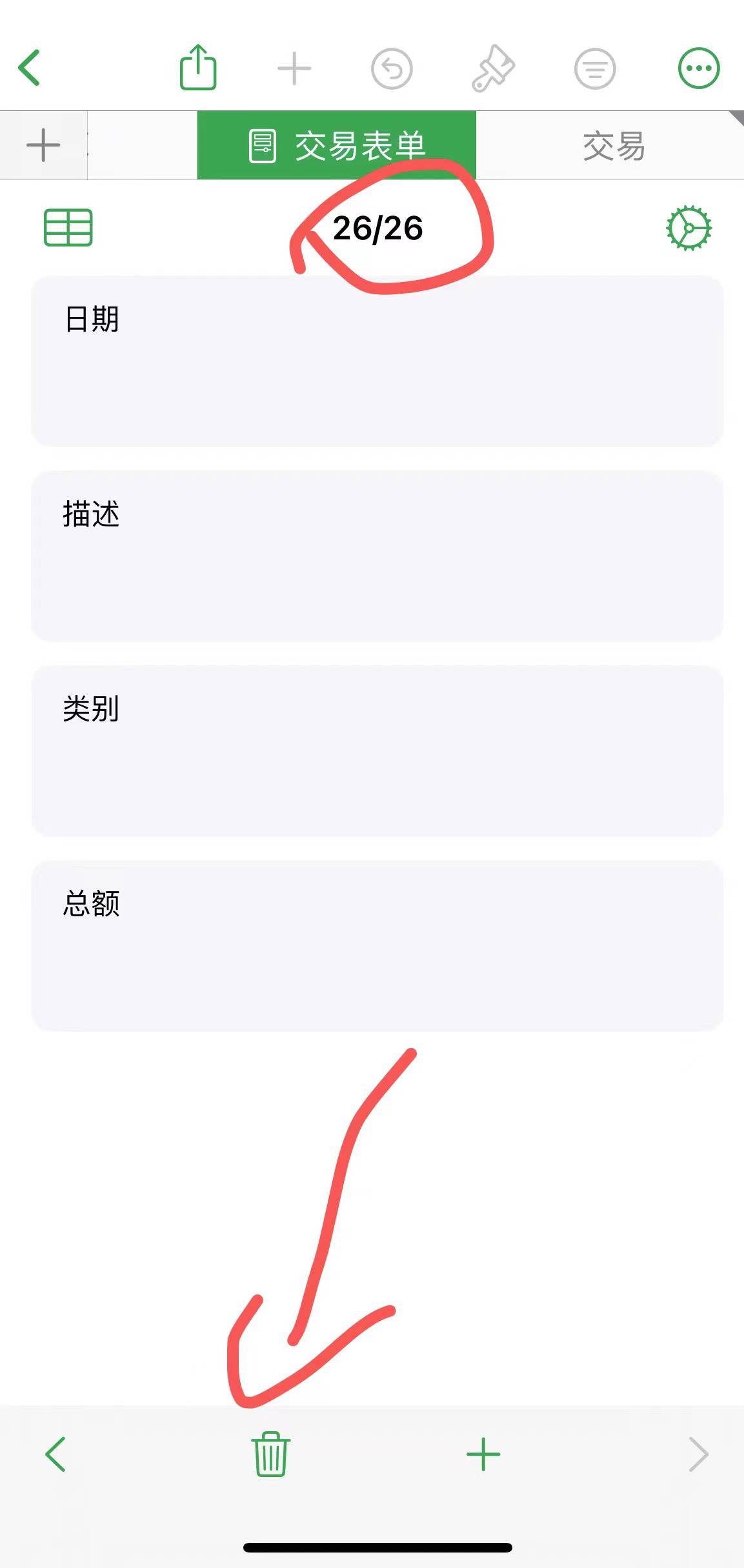Open the linked table view icon
The height and width of the screenshot is (1568, 744).
(x=68, y=228)
